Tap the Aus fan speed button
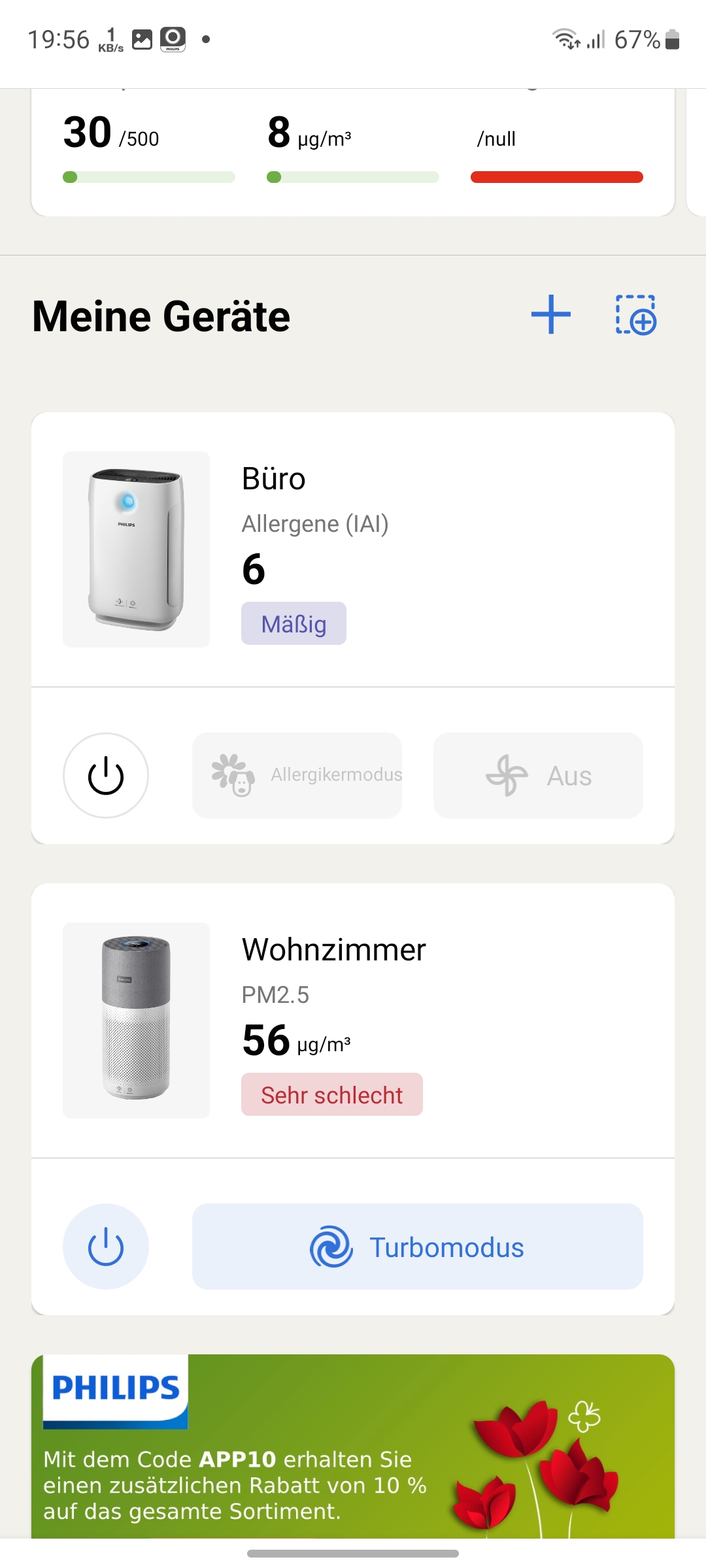Image resolution: width=706 pixels, height=1568 pixels. pos(538,776)
